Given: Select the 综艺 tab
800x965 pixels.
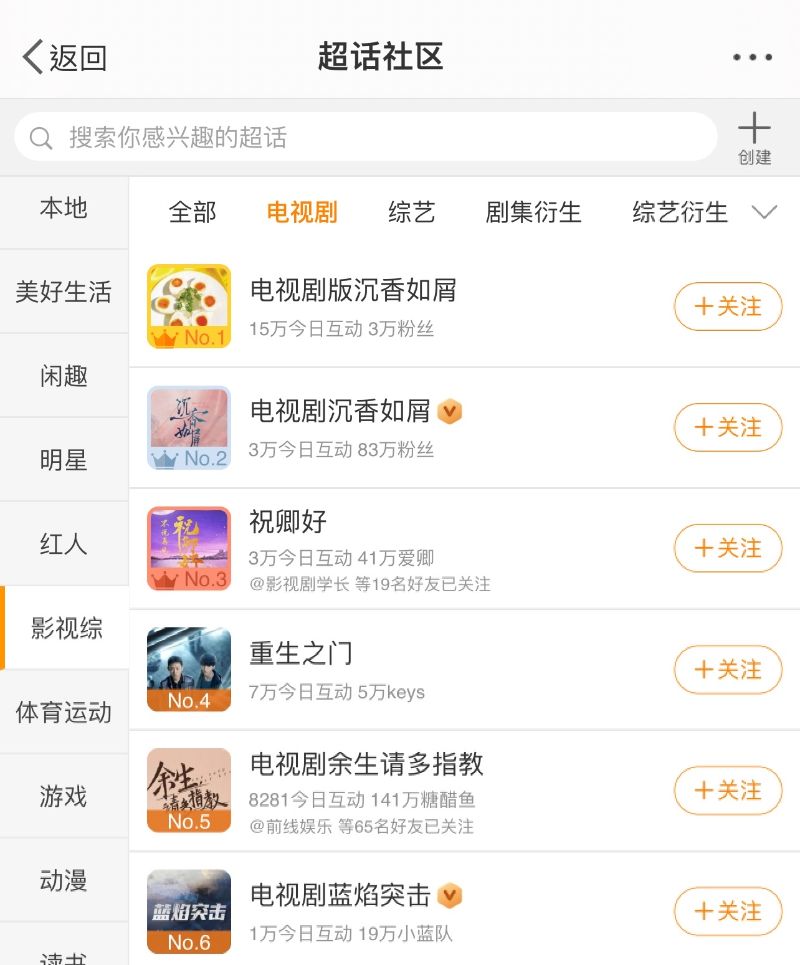Looking at the screenshot, I should click(412, 212).
